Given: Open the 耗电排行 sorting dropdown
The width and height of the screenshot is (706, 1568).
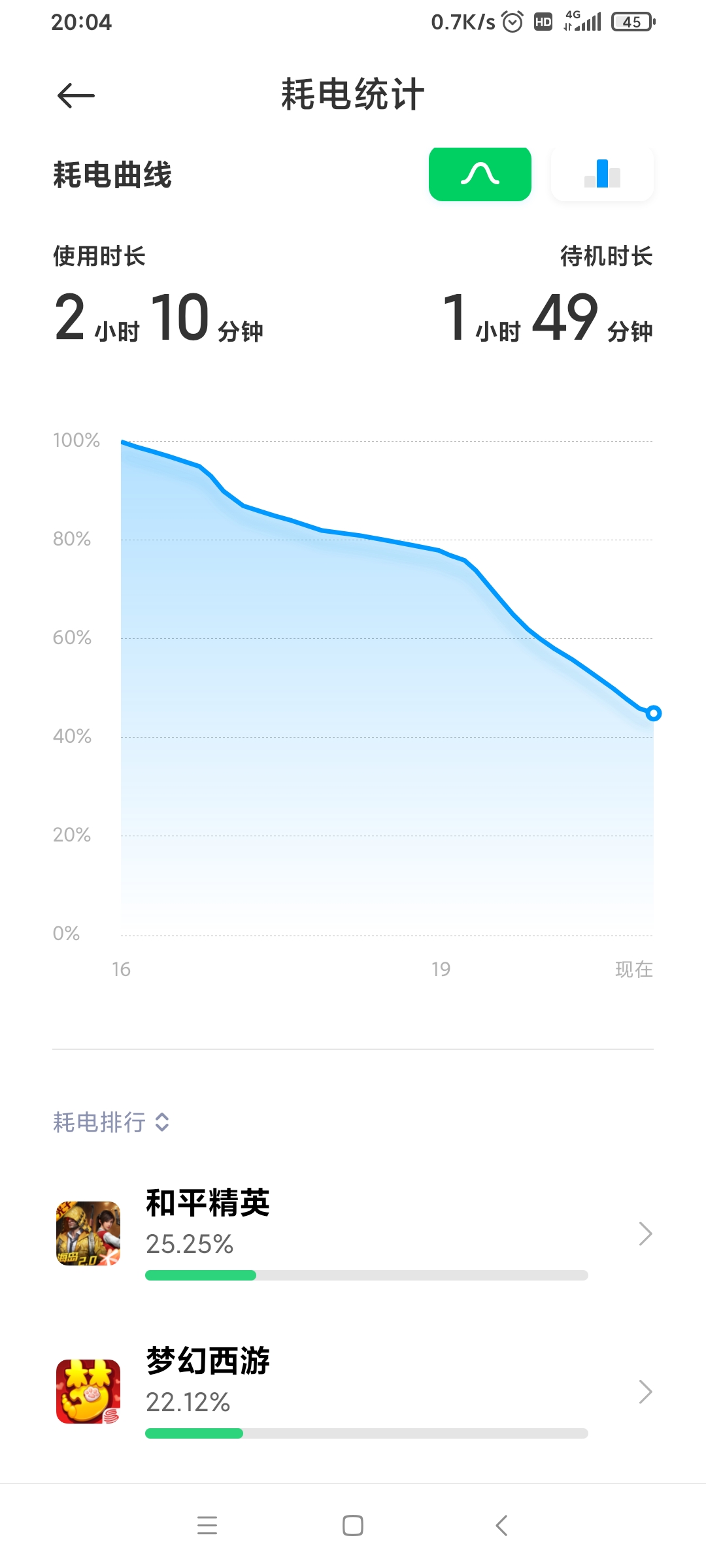Looking at the screenshot, I should pos(112,1122).
